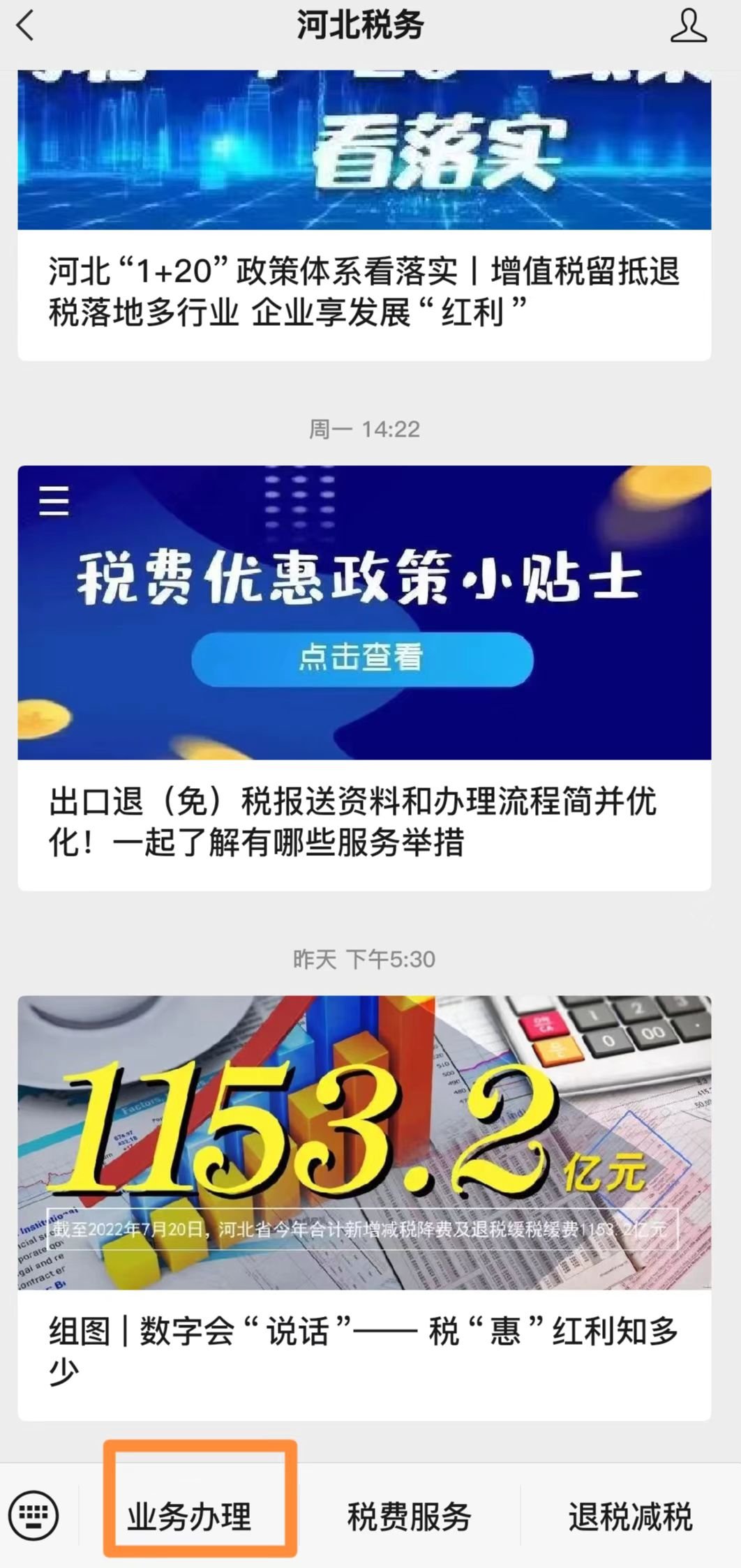
Task: Go back from 河北税务 account page
Action: coord(25,27)
